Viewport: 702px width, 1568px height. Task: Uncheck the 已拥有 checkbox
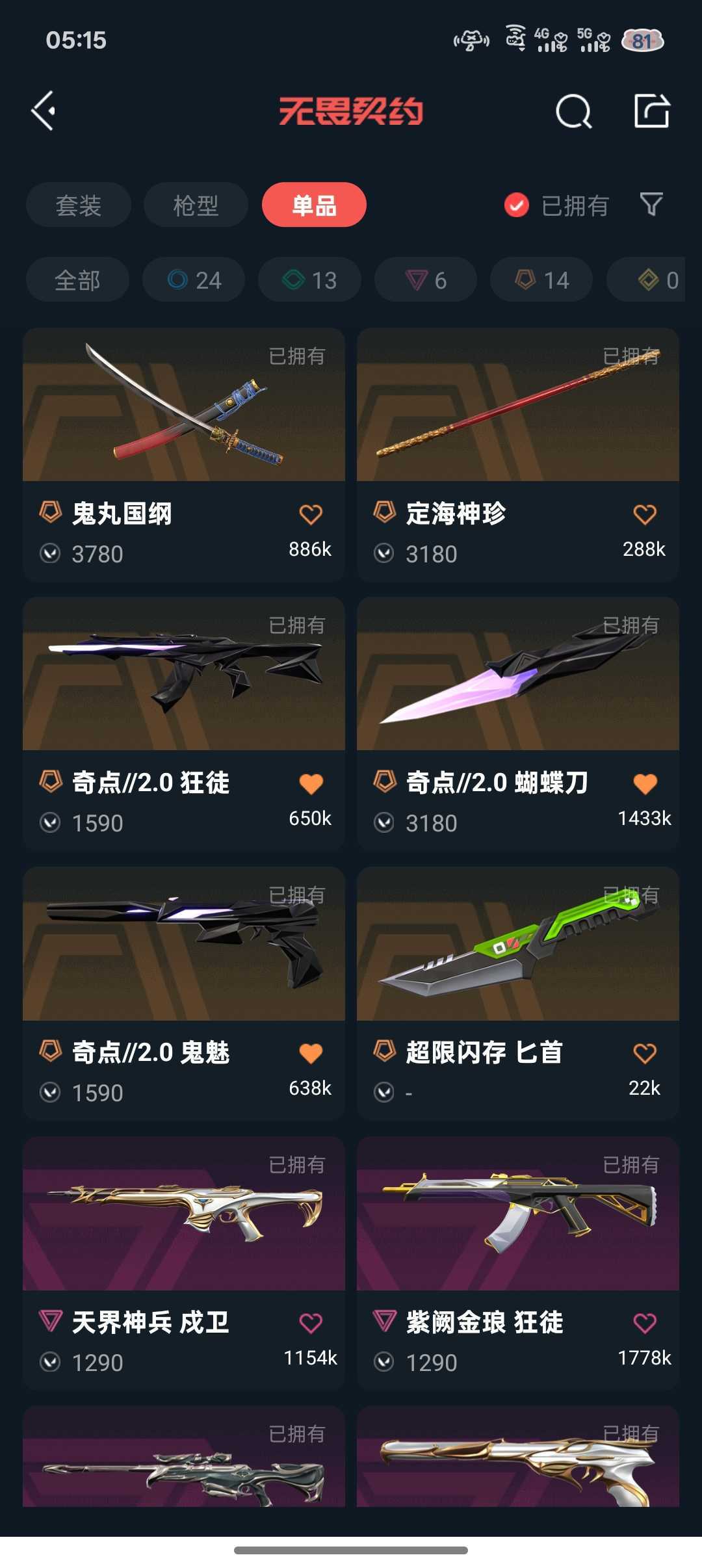517,205
